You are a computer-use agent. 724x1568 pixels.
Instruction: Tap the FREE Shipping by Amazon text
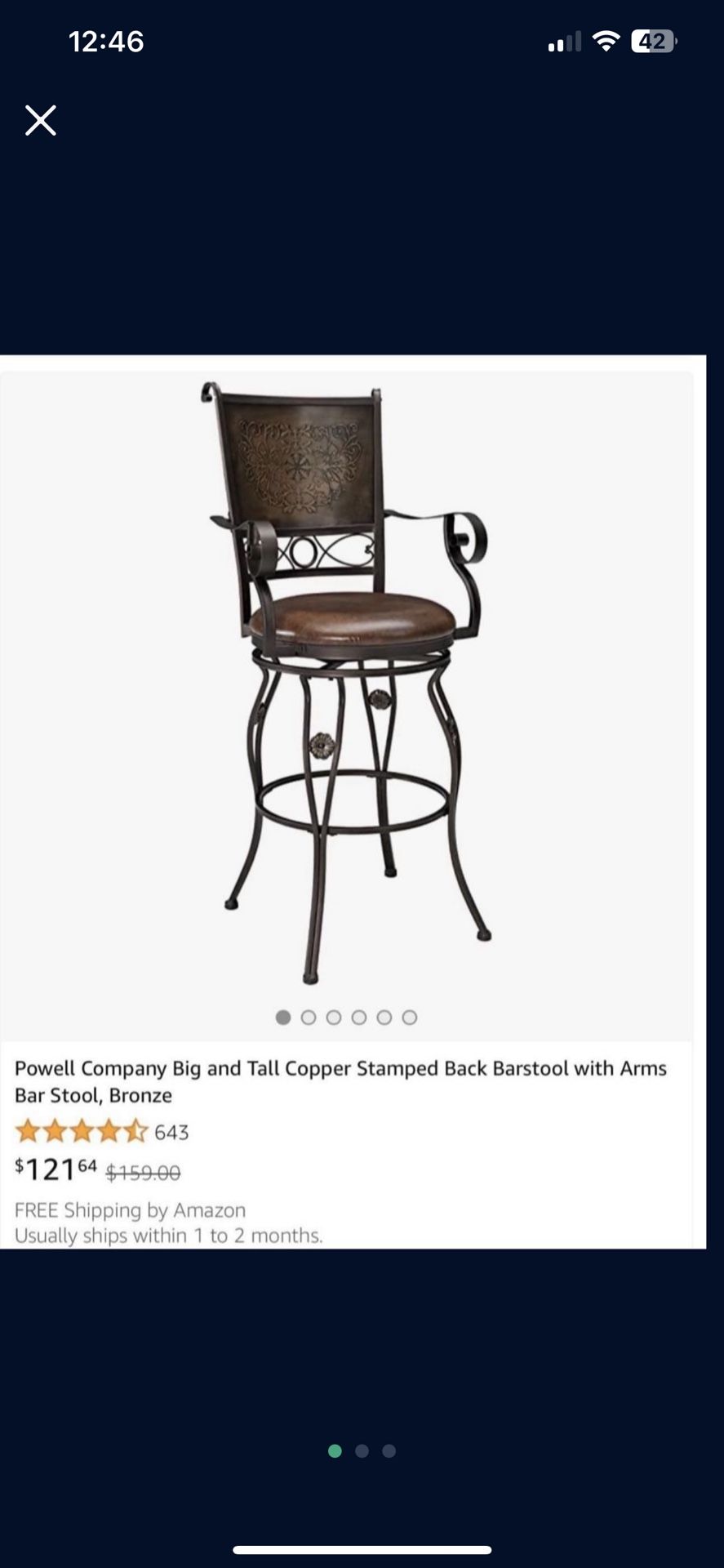129,1211
